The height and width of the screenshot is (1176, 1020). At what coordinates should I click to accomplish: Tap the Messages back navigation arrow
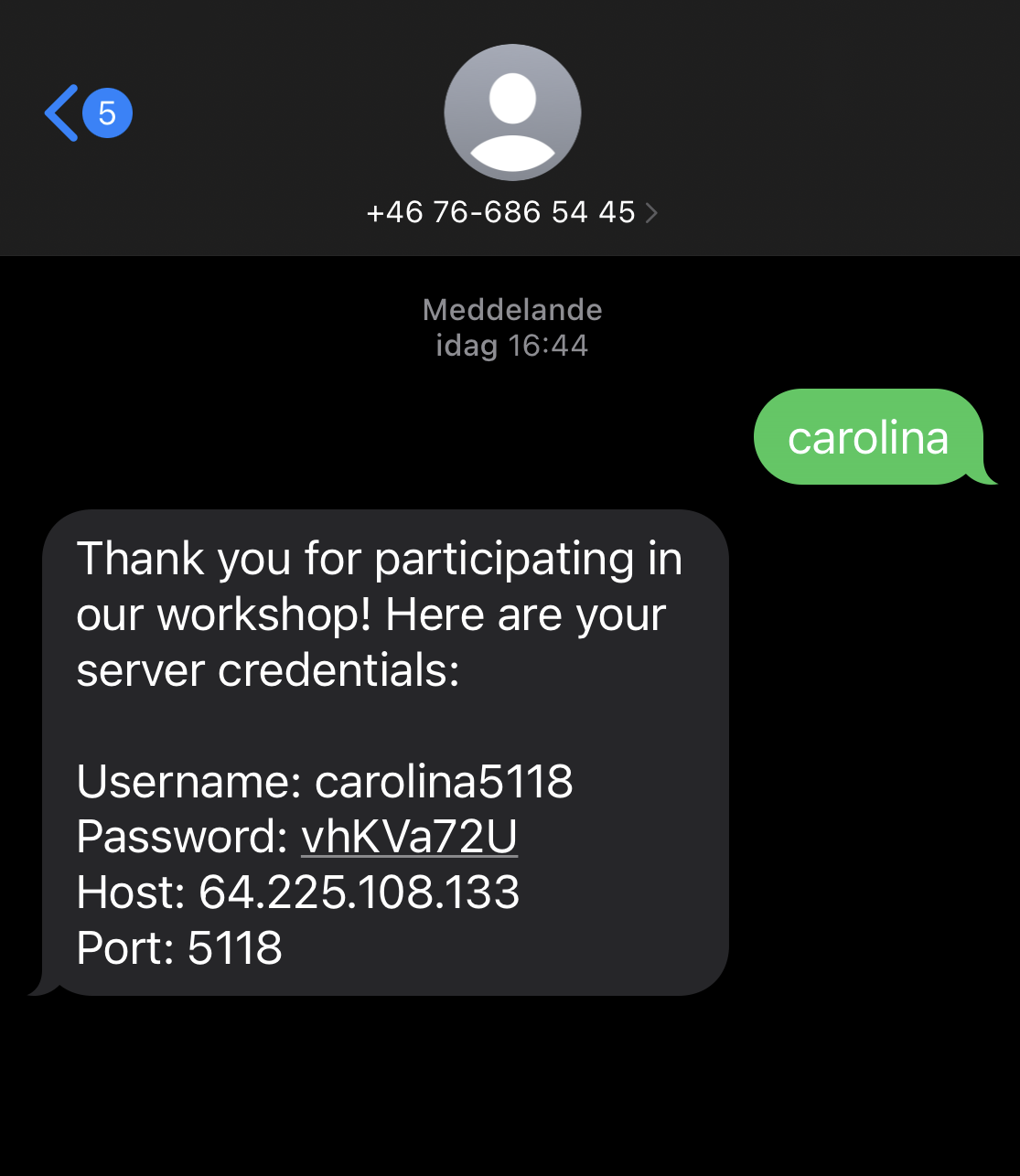tap(60, 112)
